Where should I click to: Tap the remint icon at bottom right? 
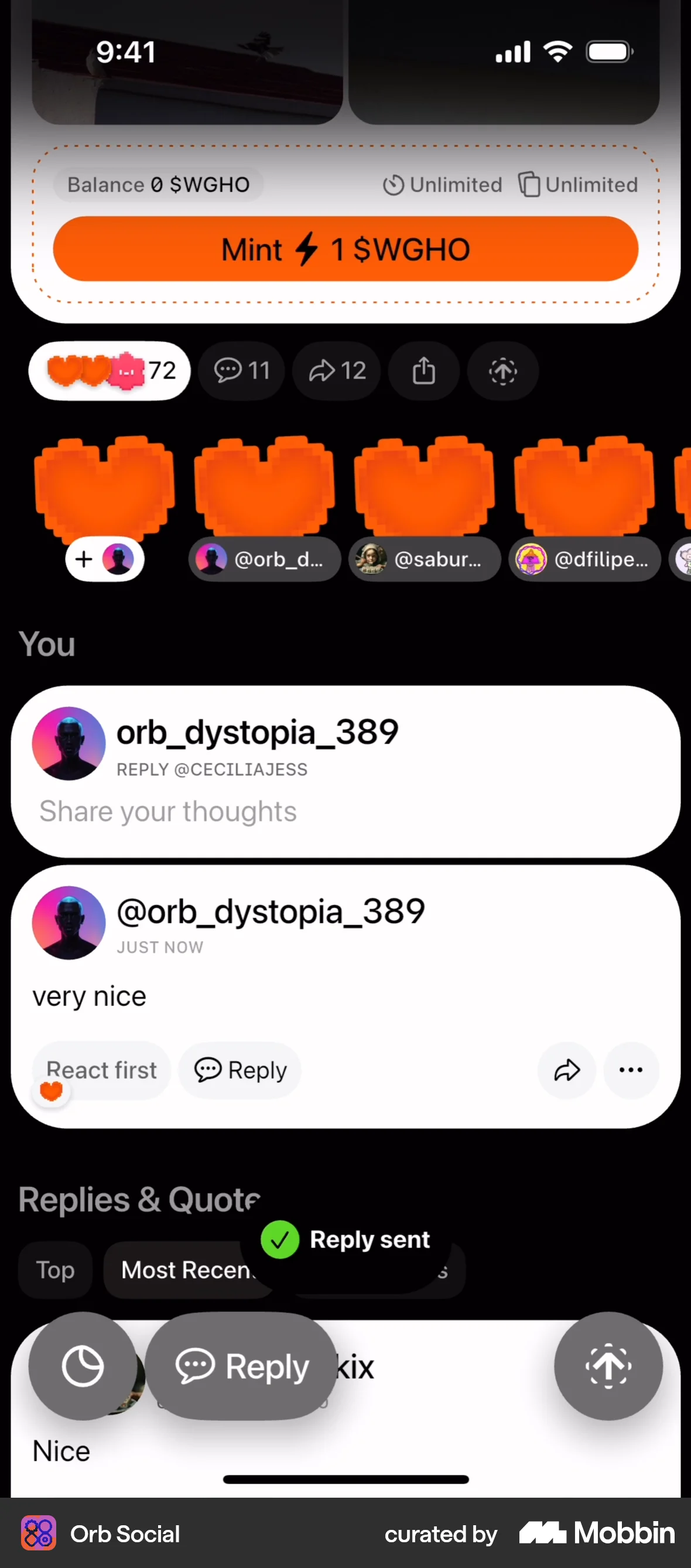click(608, 1366)
